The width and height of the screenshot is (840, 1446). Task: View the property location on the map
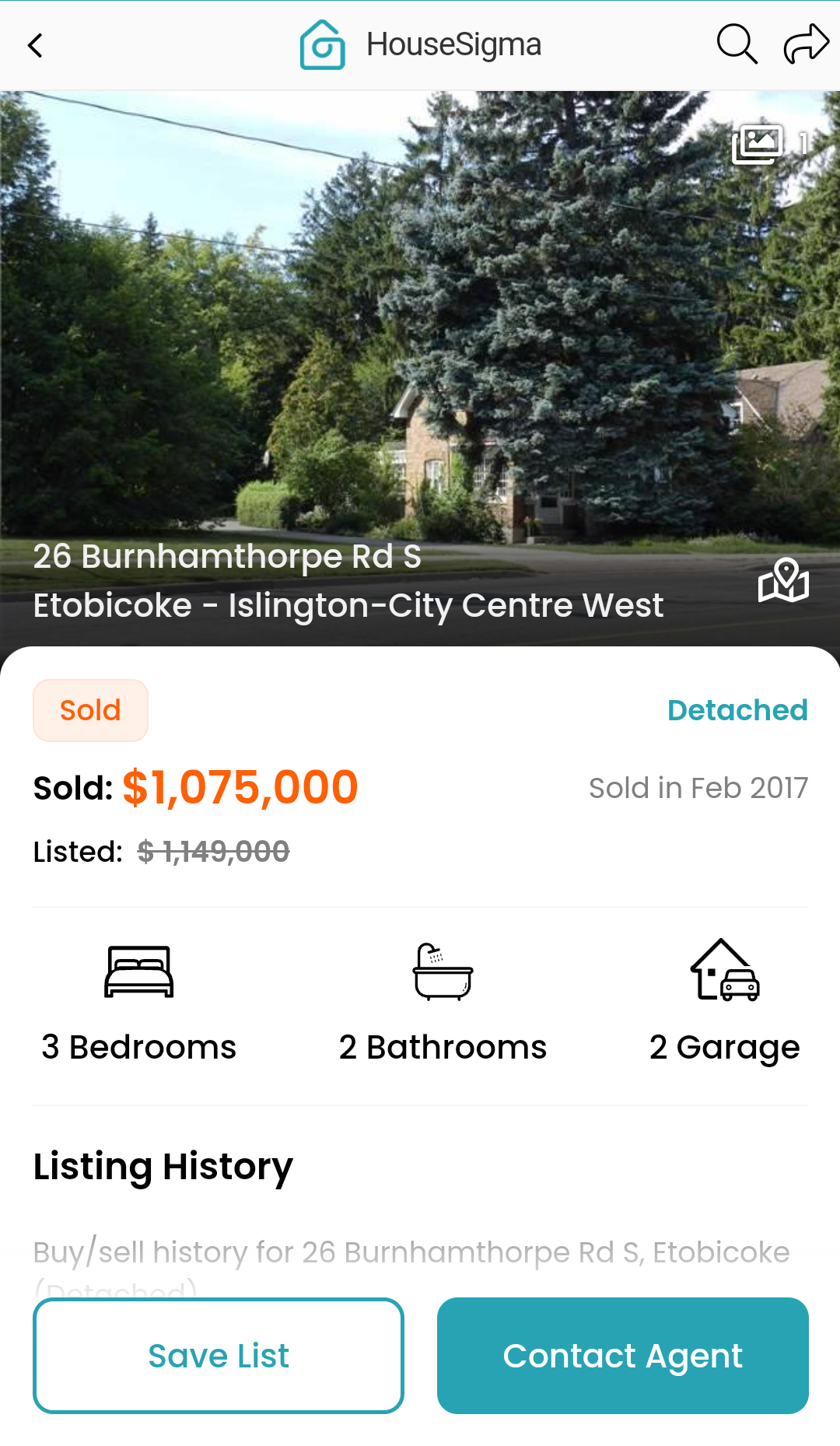tap(784, 580)
